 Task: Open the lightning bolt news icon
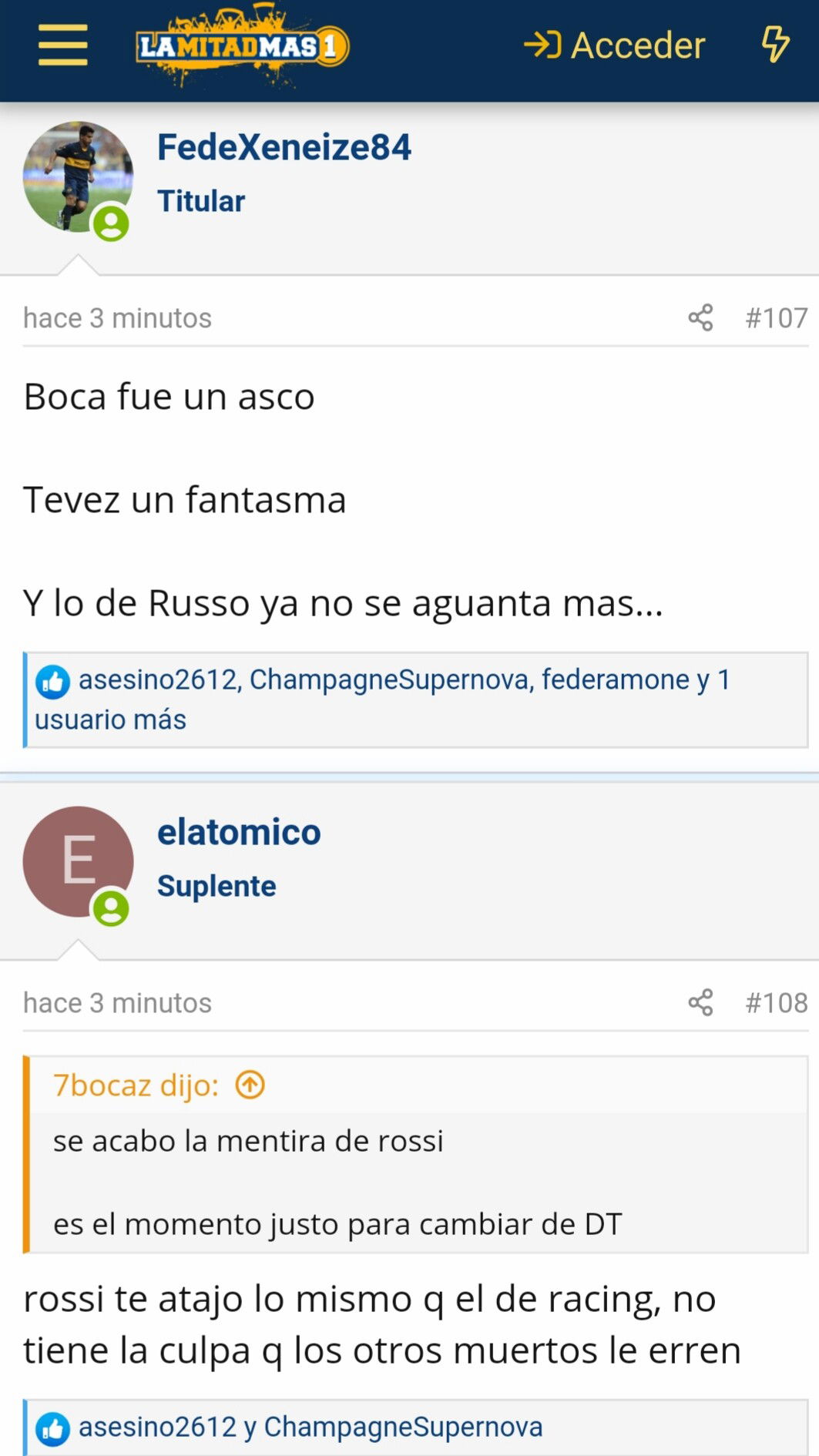775,45
